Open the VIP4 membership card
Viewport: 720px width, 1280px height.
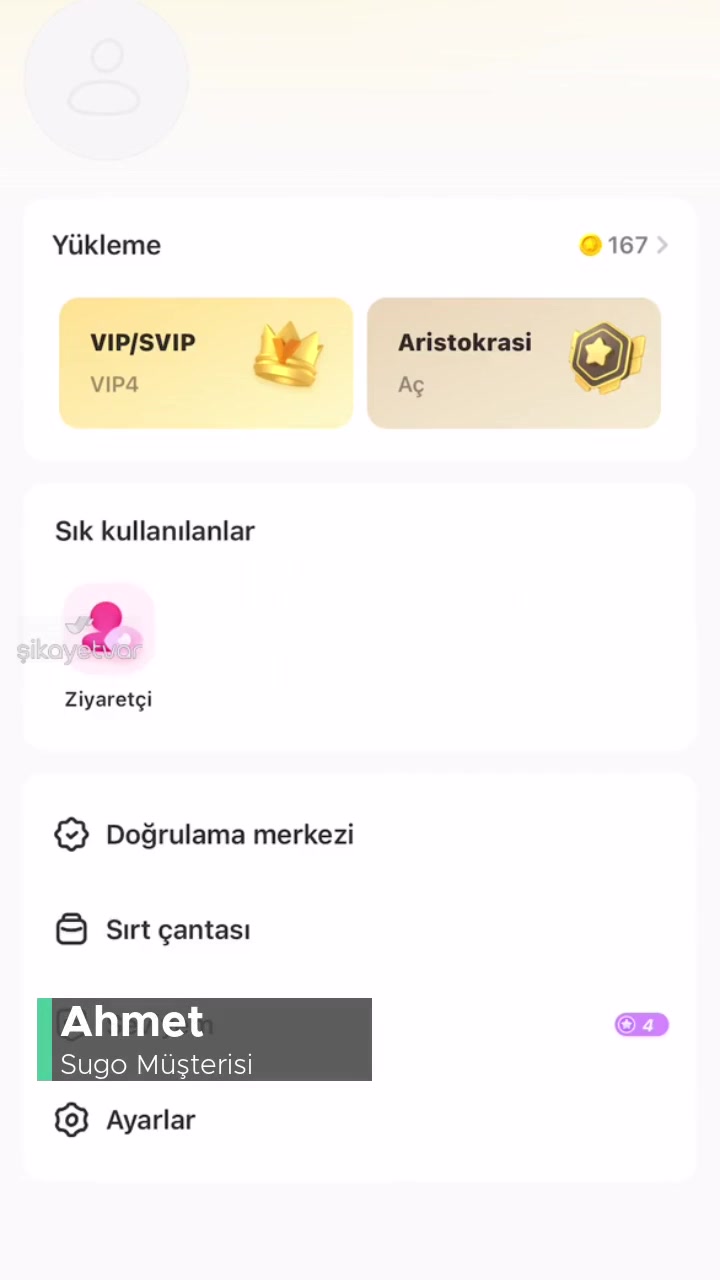[205, 362]
